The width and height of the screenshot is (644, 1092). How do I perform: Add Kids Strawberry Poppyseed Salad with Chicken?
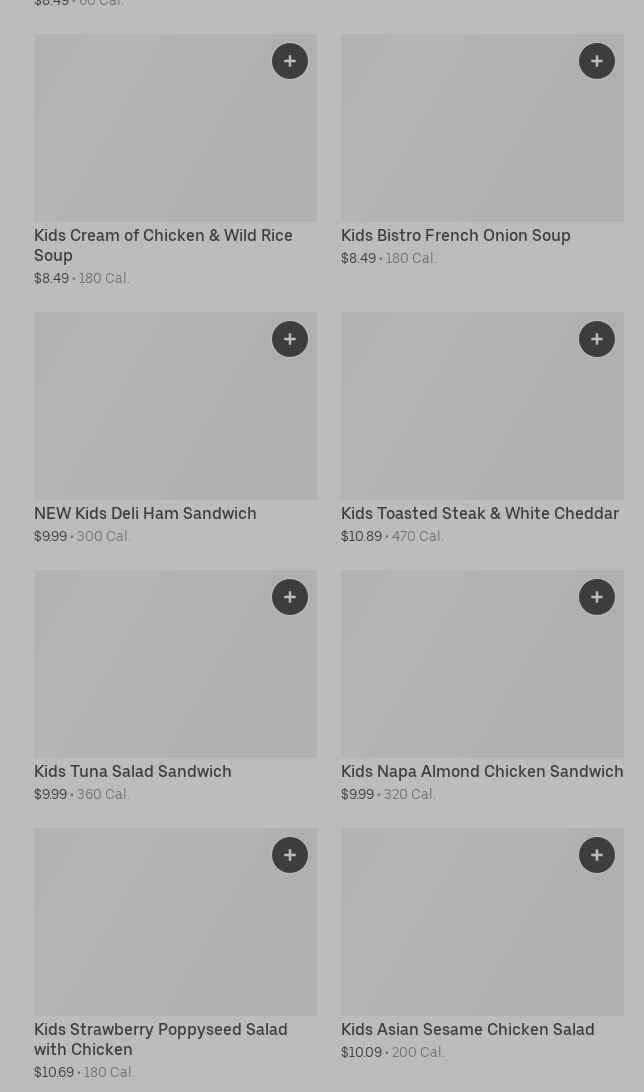(290, 855)
